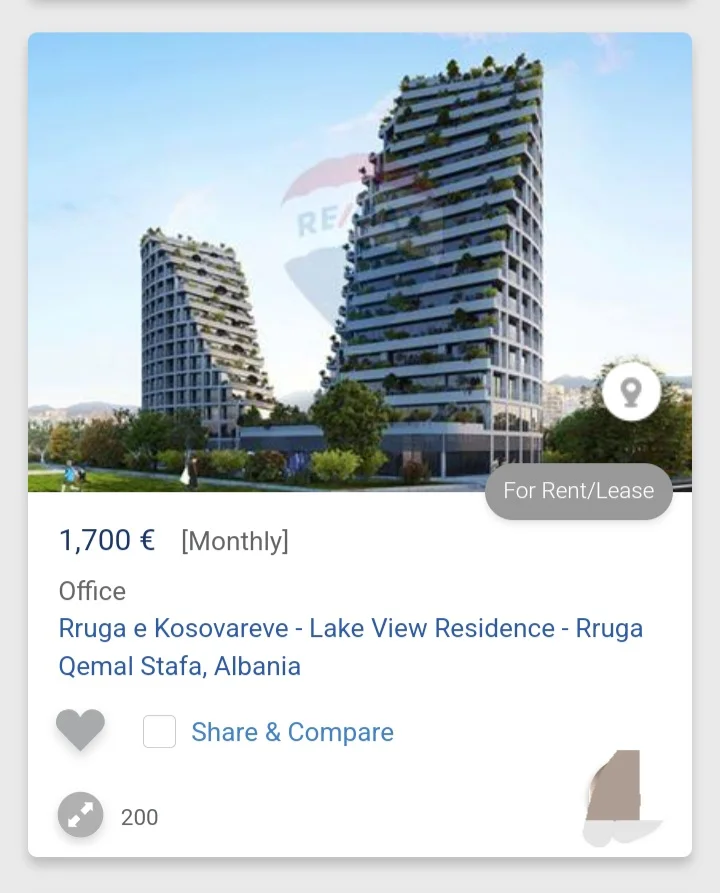Select the Office property type label
This screenshot has width=720, height=893.
[91, 591]
